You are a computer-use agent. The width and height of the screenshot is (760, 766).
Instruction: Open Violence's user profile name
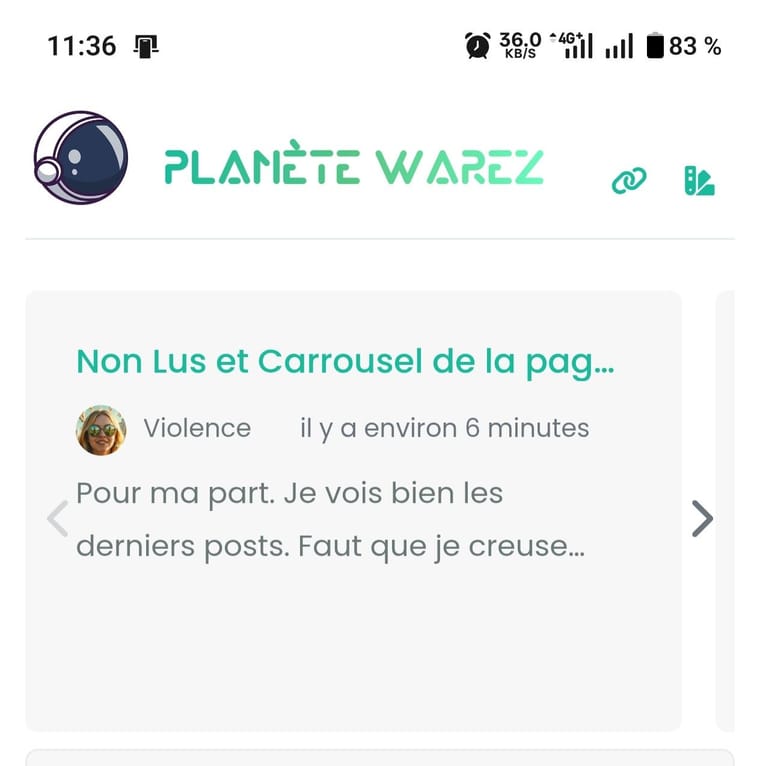(x=197, y=429)
